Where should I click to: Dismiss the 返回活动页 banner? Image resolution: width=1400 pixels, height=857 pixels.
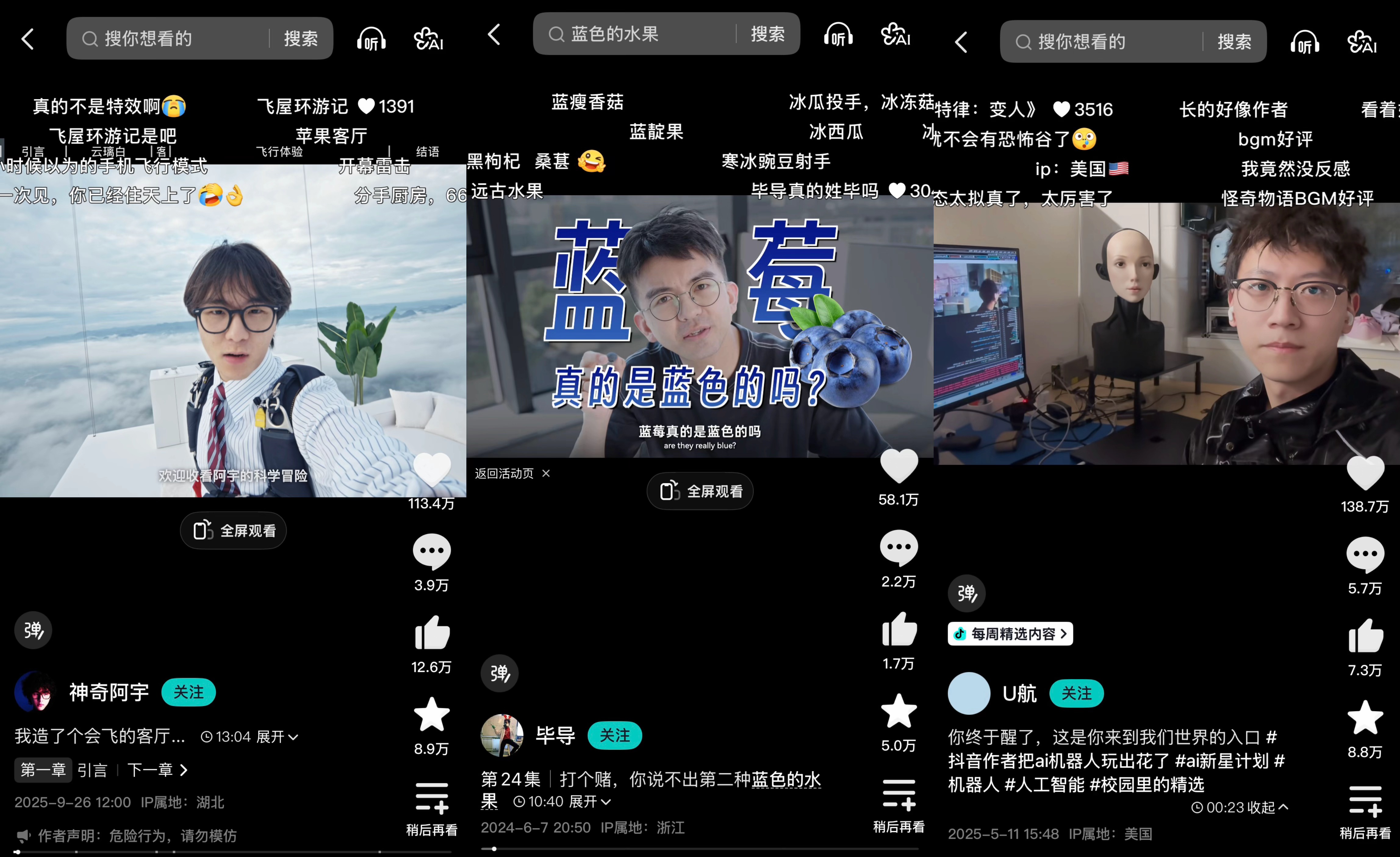click(x=546, y=473)
